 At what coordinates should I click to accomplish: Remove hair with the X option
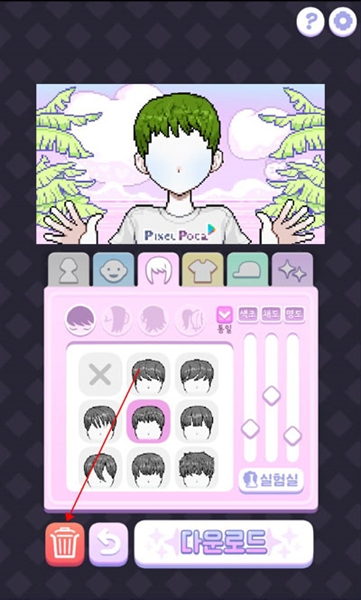click(100, 374)
